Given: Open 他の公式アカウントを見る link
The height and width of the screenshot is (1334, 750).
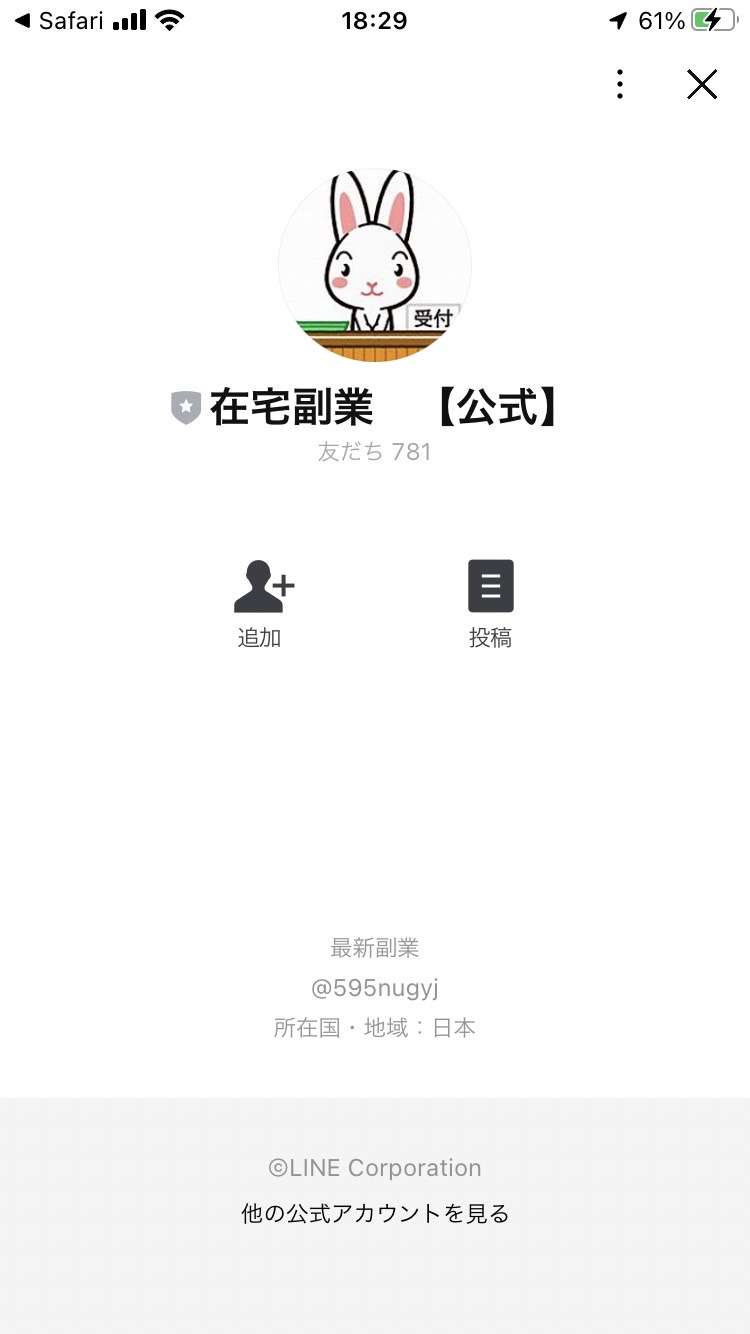Looking at the screenshot, I should (x=375, y=1213).
